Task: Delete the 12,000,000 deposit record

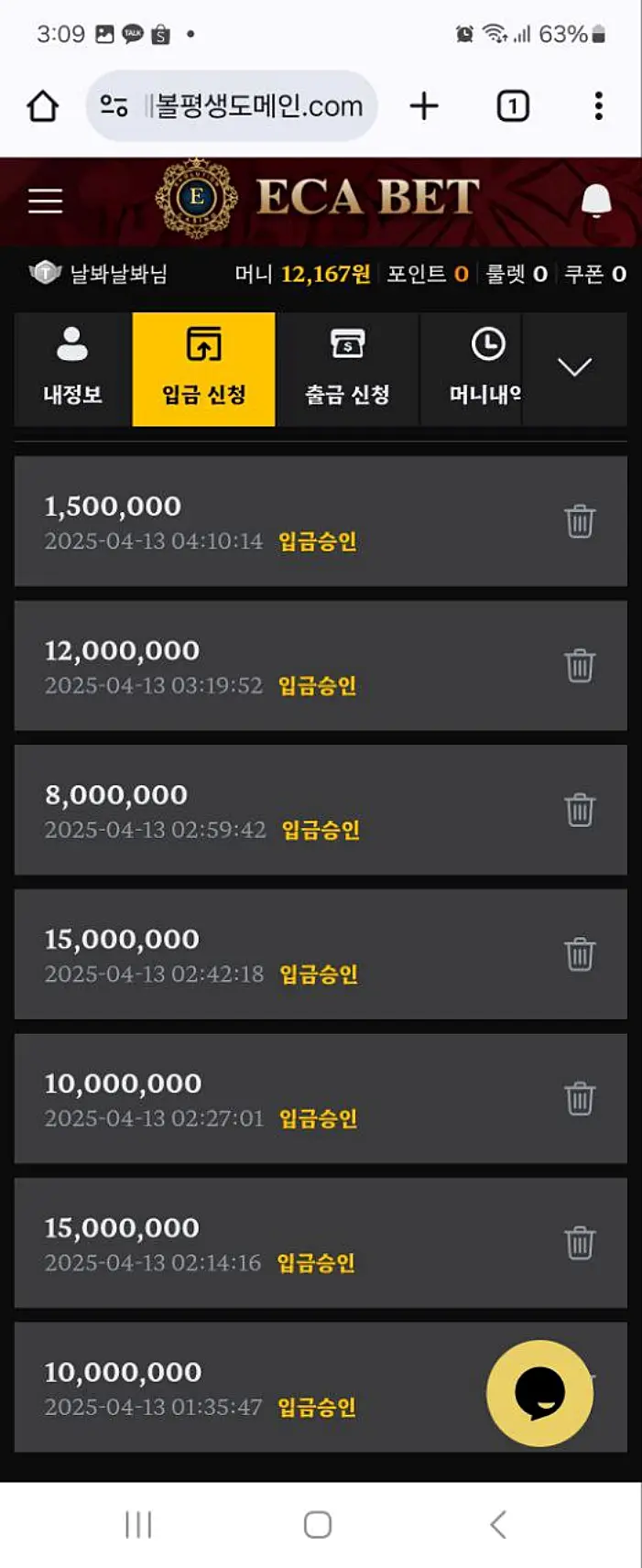Action: [x=580, y=666]
